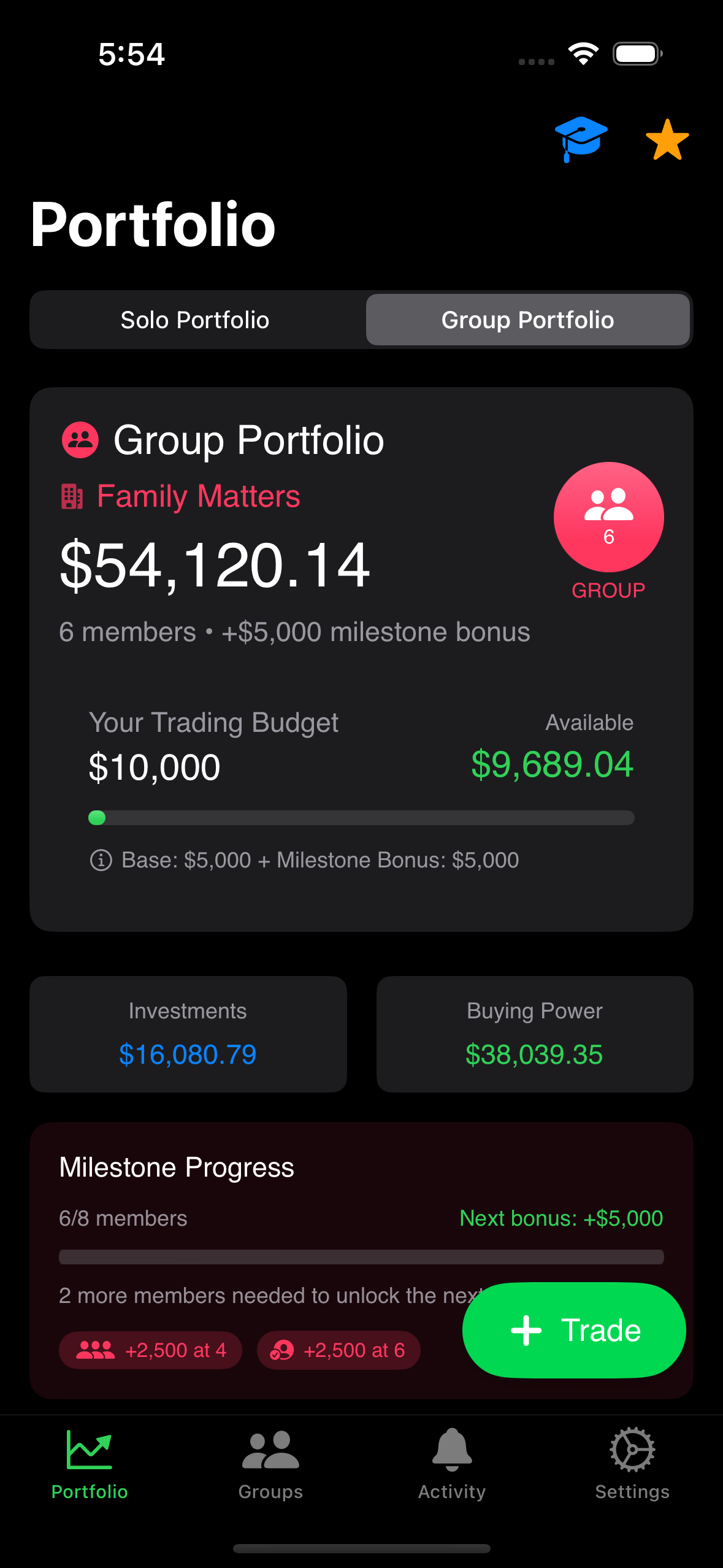Tap the info icon near Base budget breakdown

tap(100, 860)
